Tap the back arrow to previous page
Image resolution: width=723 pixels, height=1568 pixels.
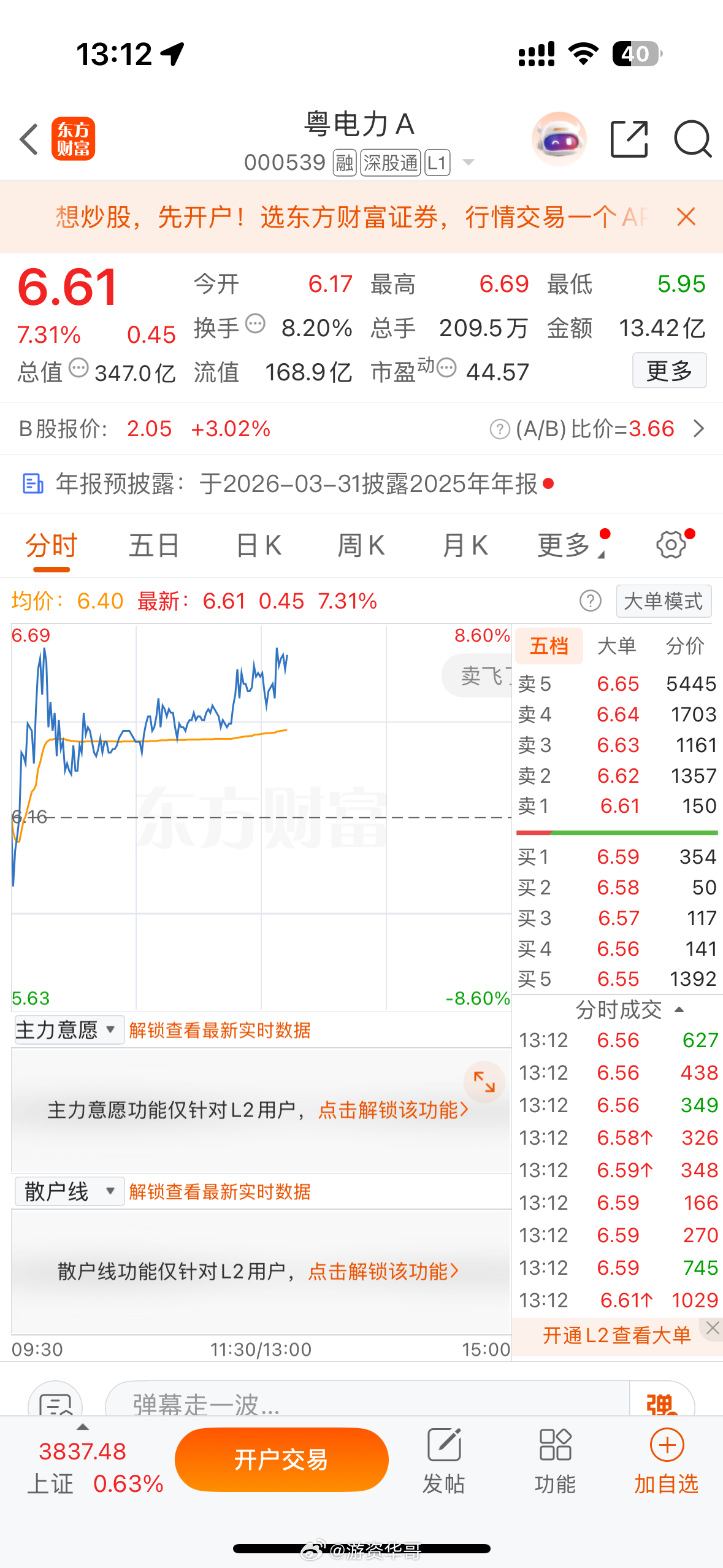28,139
